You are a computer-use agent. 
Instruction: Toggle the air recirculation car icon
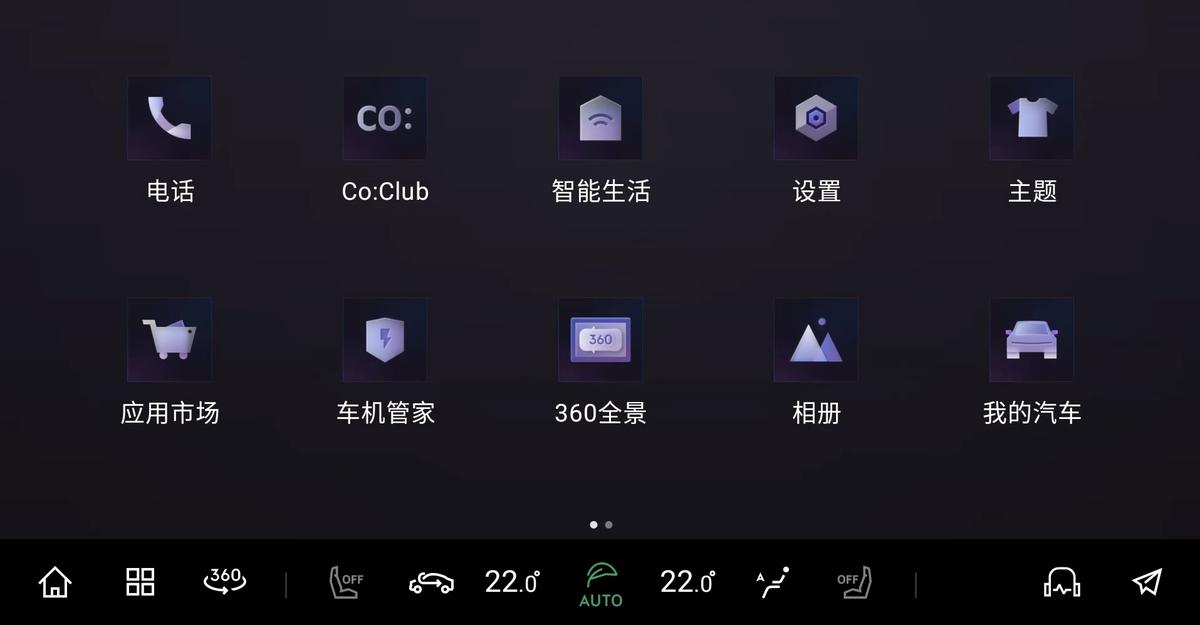coord(431,582)
